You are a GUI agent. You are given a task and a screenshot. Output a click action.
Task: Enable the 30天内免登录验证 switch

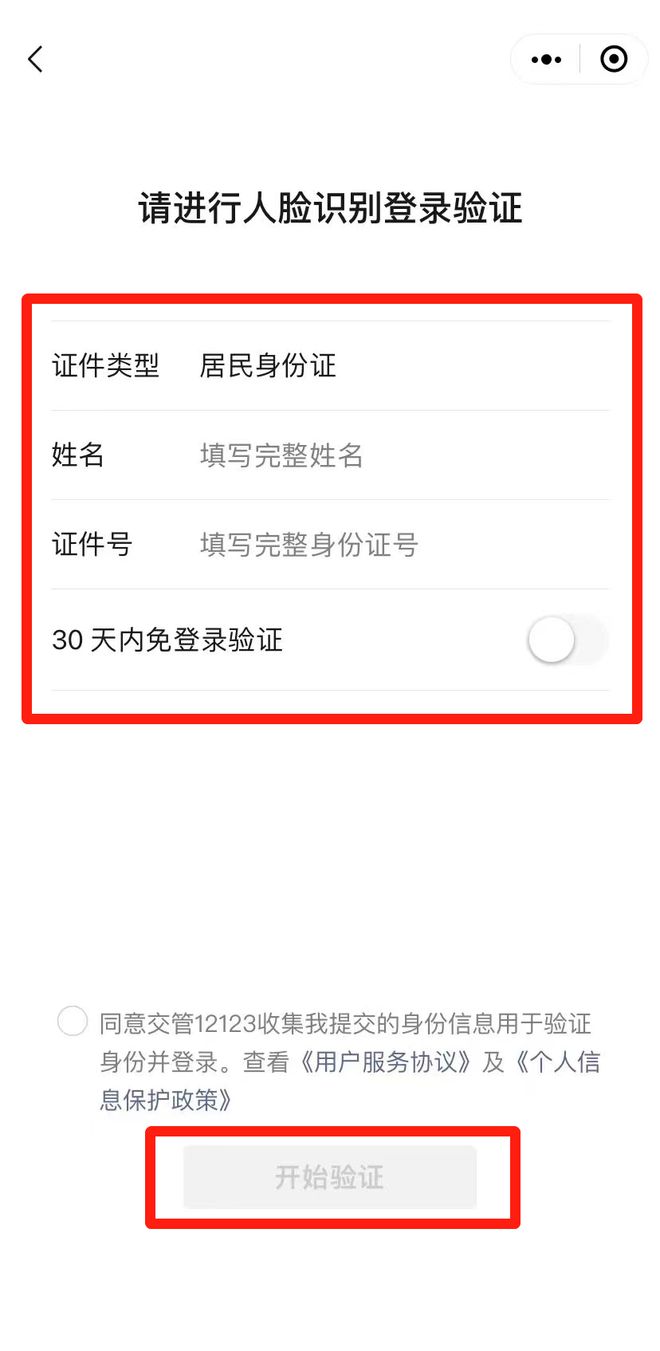(567, 640)
